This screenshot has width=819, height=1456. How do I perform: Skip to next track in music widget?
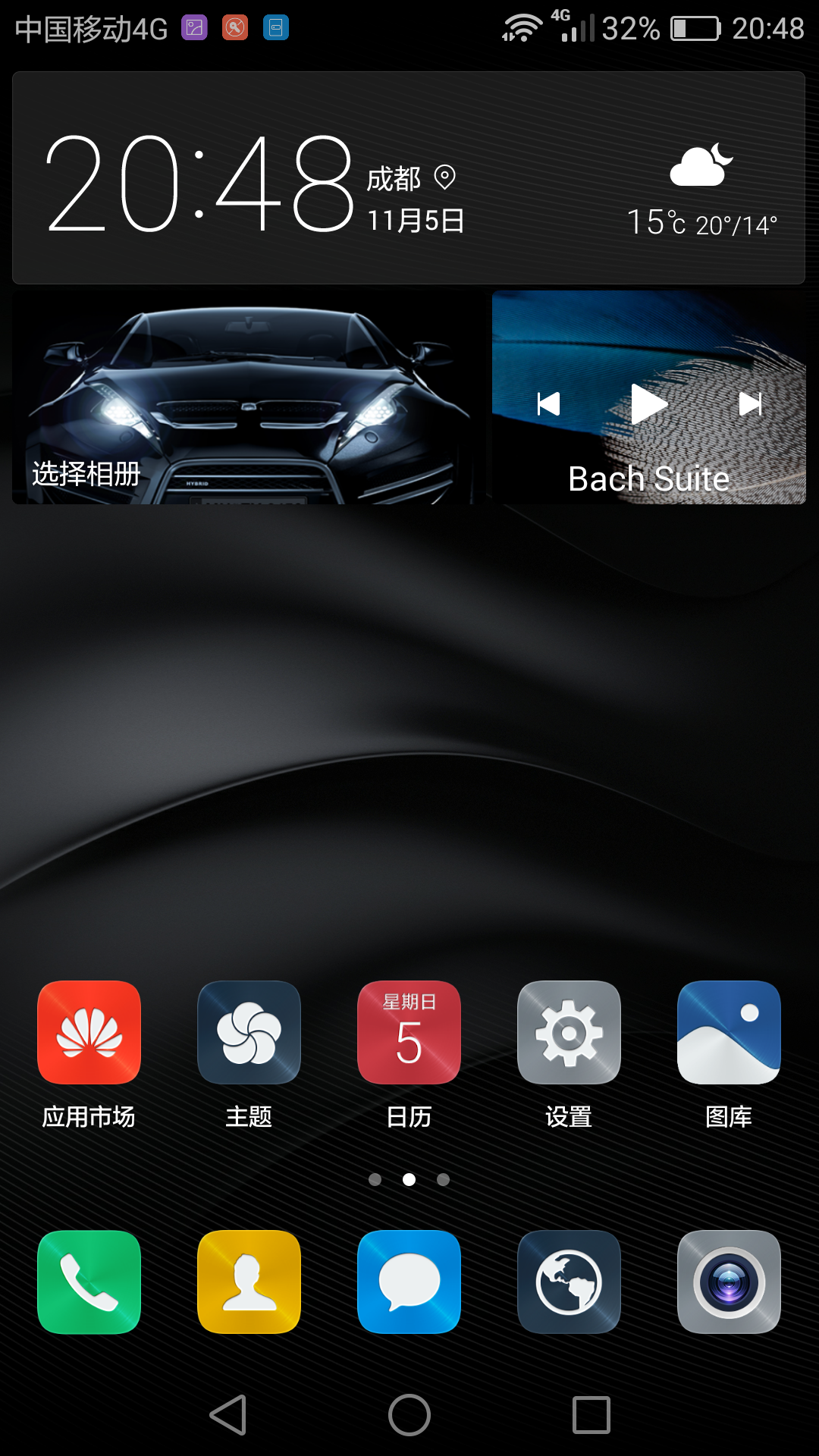tap(750, 404)
